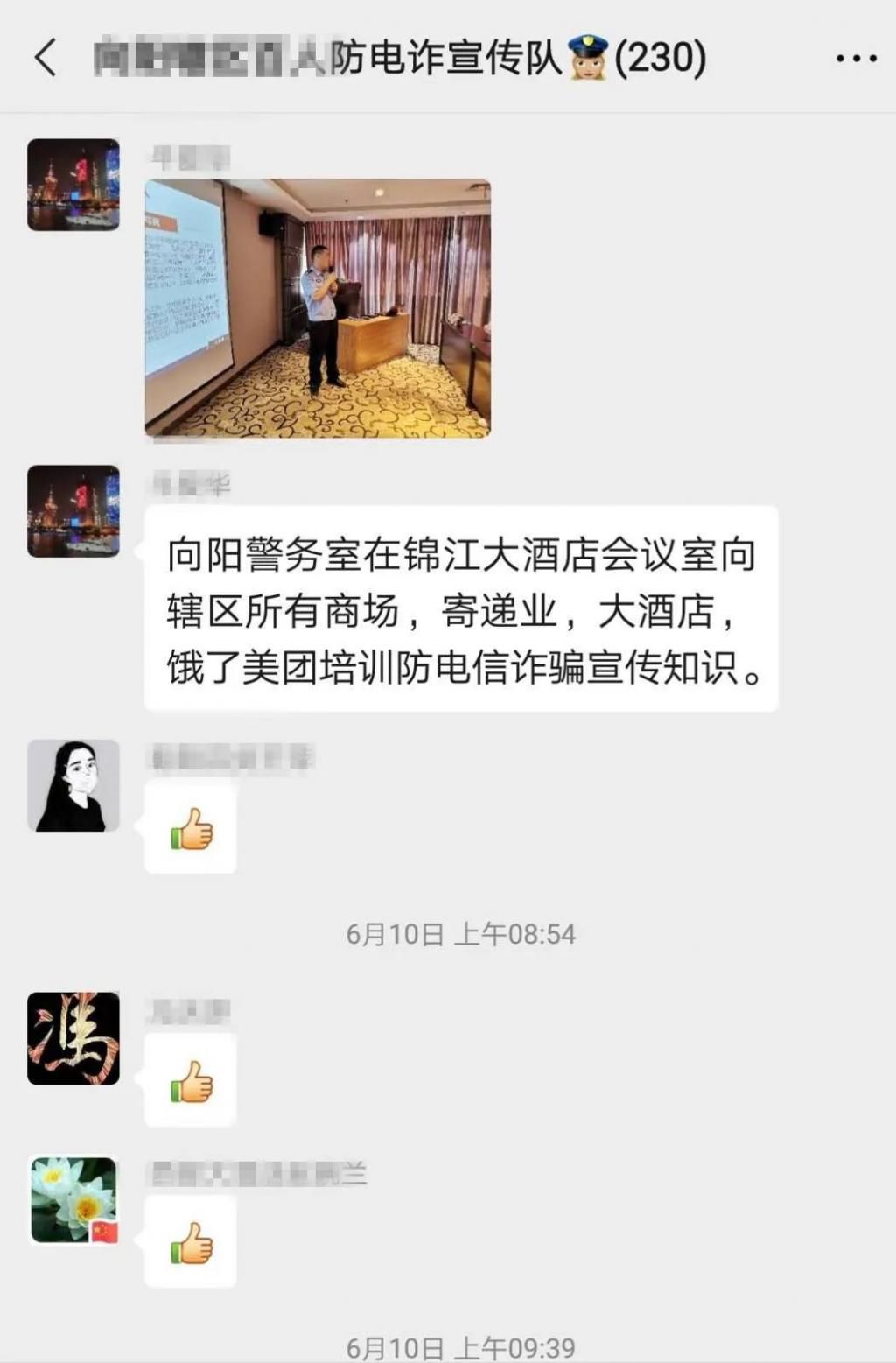Tap the lotus flower profile avatar
896x1363 pixels.
pos(74,1198)
